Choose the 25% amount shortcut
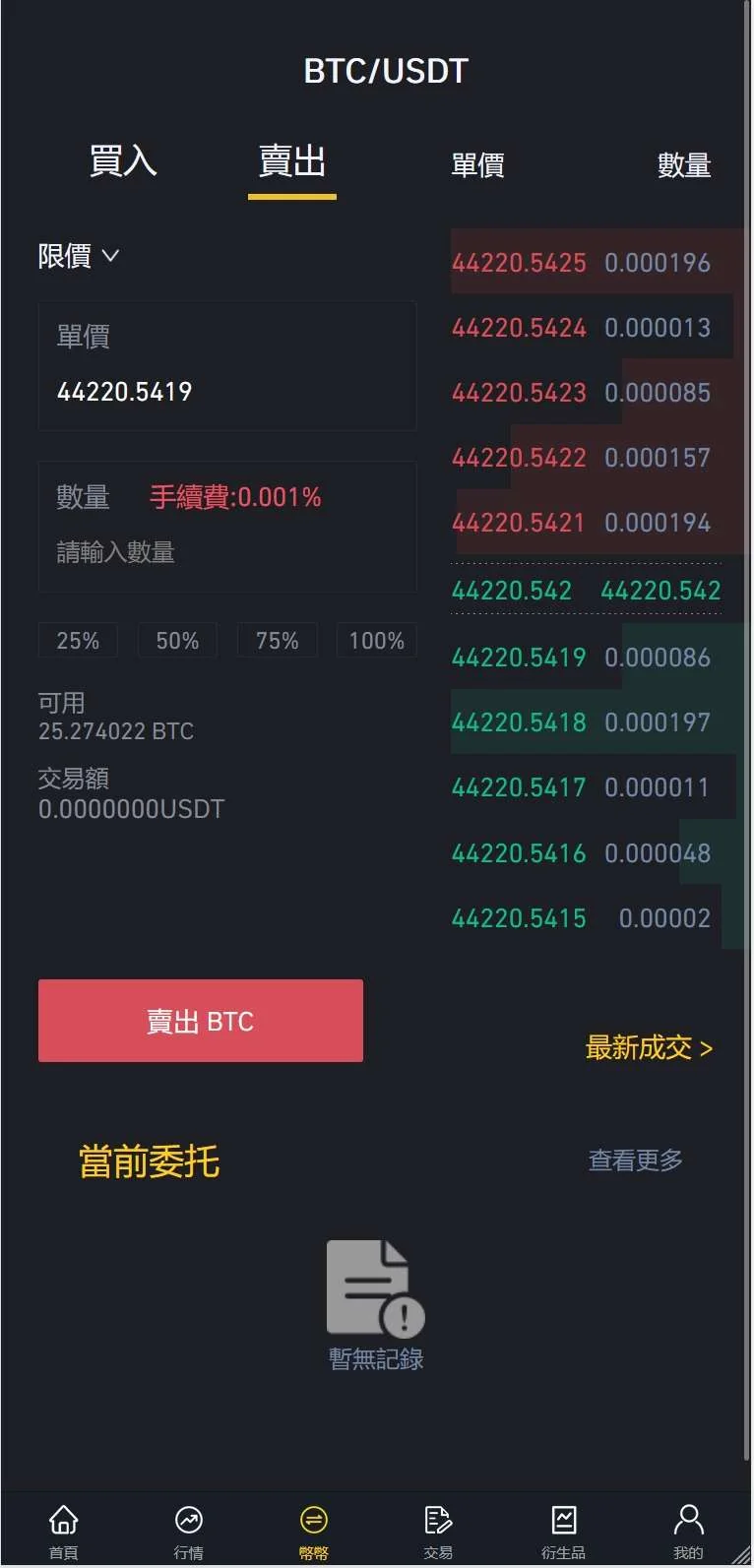754x1568 pixels. coord(78,641)
